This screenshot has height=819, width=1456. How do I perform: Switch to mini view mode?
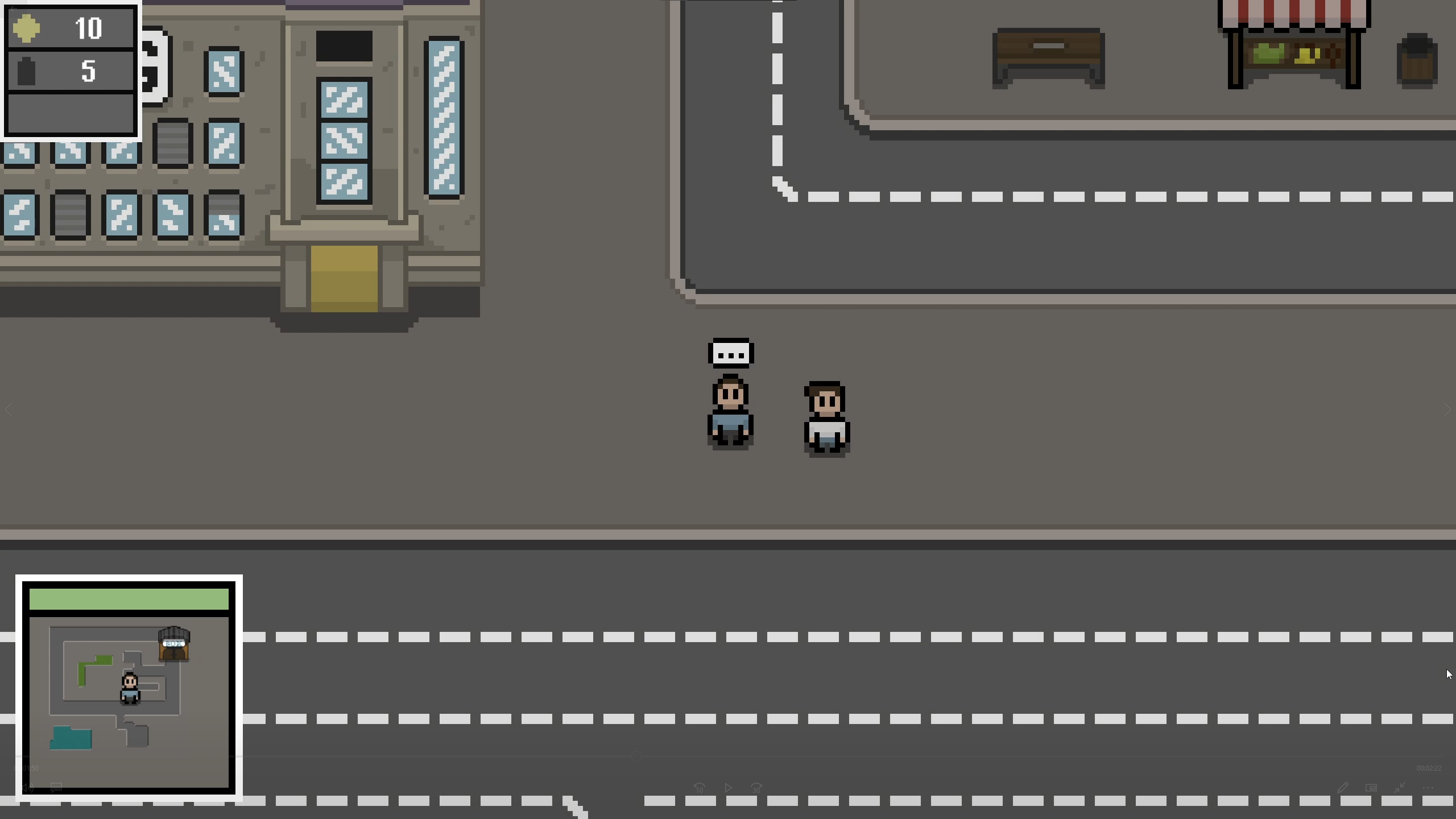point(1371,788)
